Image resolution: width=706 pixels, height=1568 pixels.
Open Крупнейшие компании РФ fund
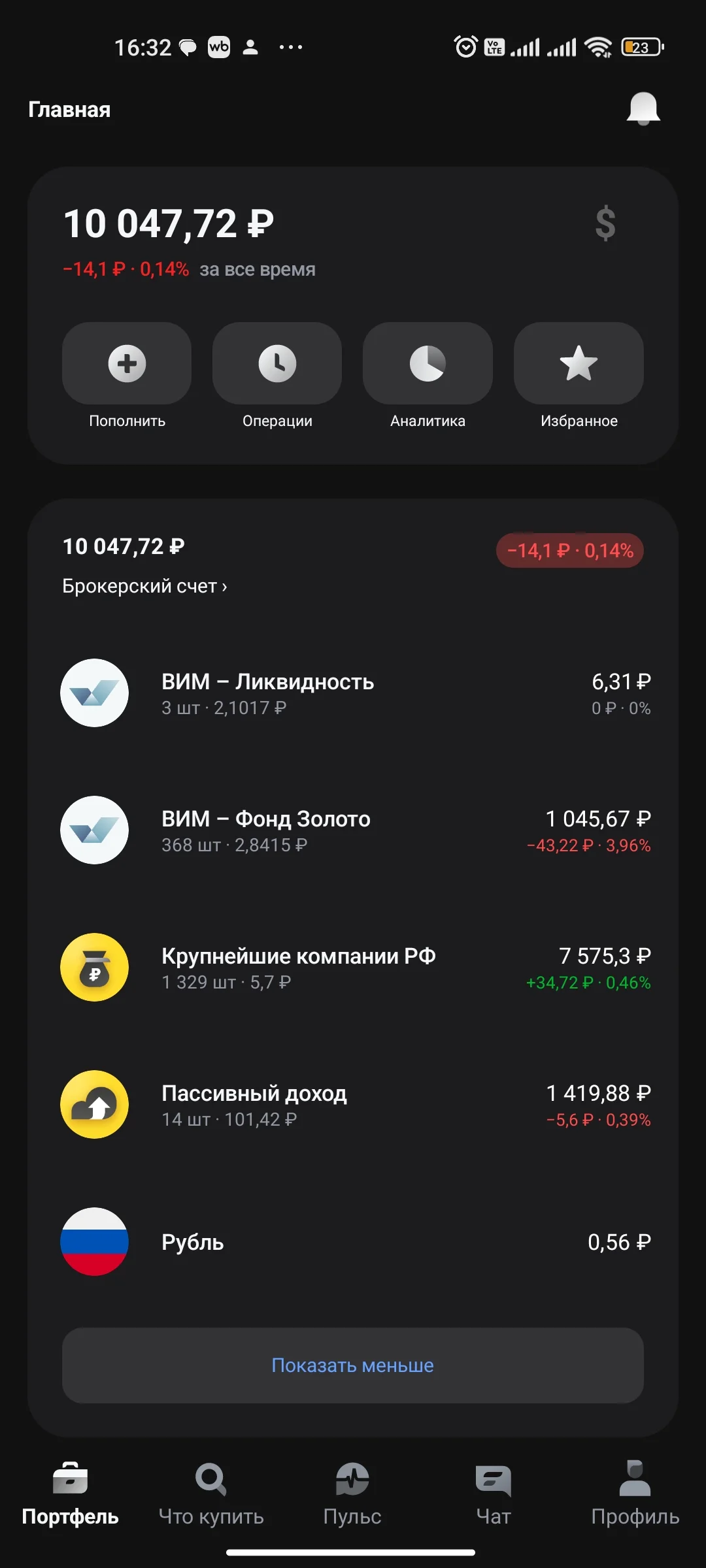tap(353, 968)
